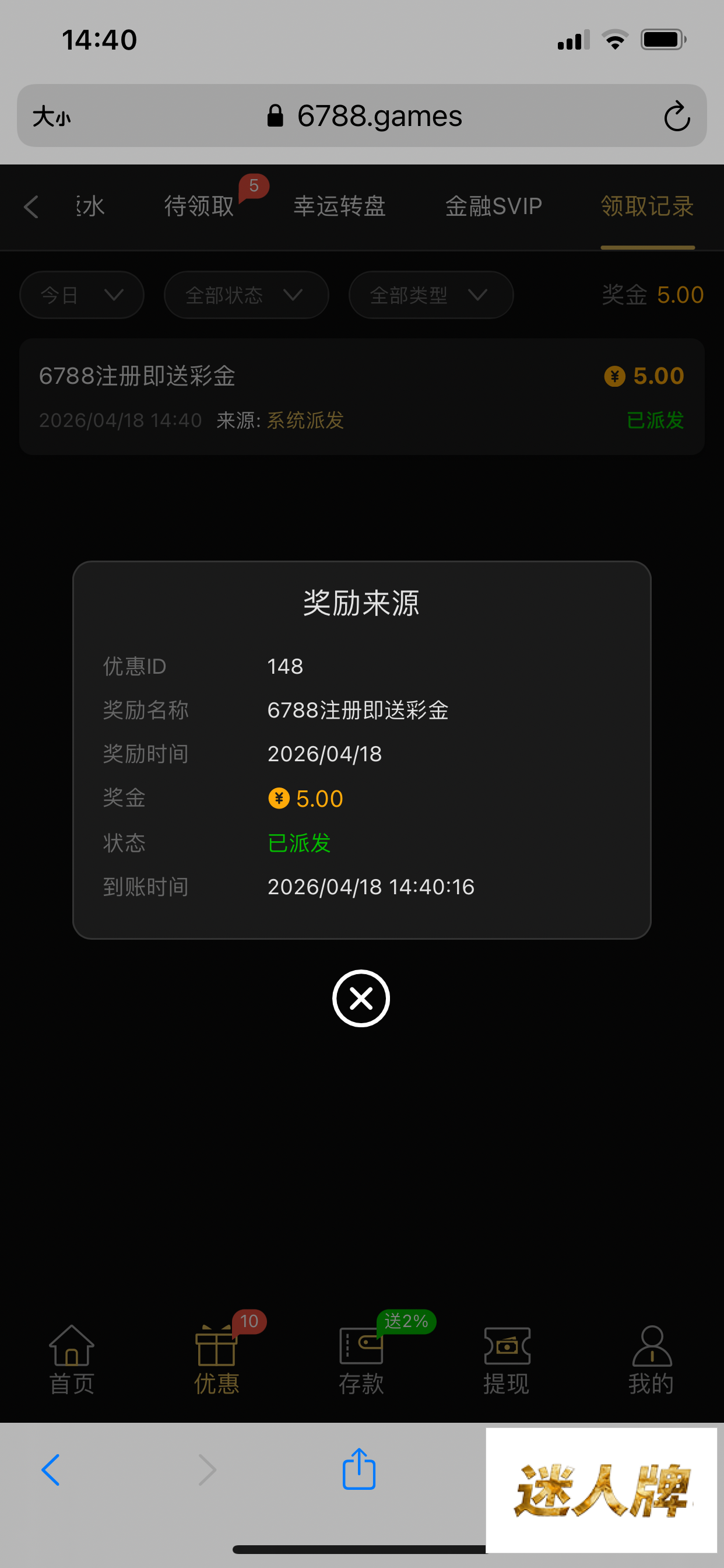Select the 领取记录 tab
The width and height of the screenshot is (724, 1568).
646,206
